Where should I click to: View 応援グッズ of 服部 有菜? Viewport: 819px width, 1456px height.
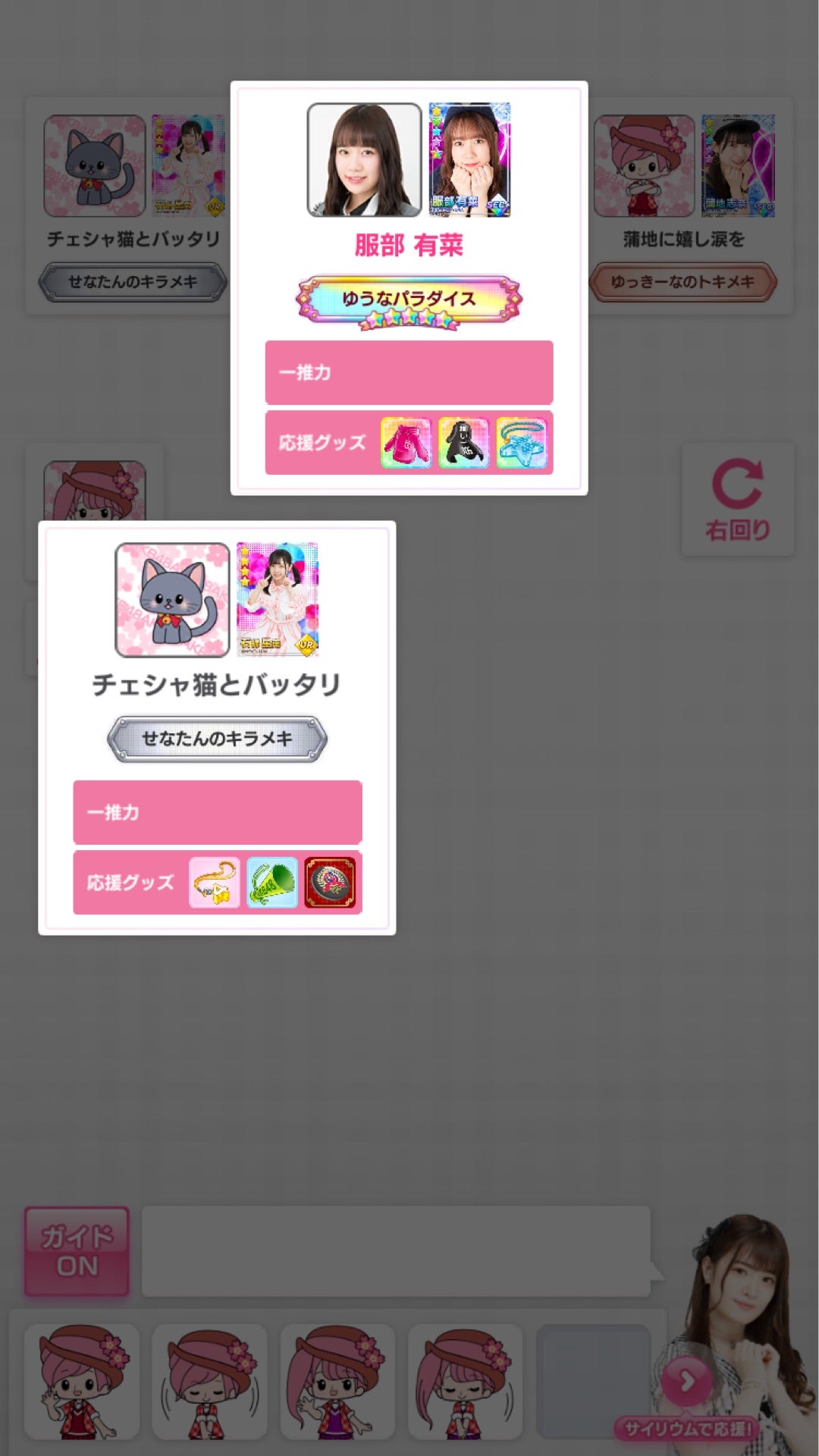409,443
